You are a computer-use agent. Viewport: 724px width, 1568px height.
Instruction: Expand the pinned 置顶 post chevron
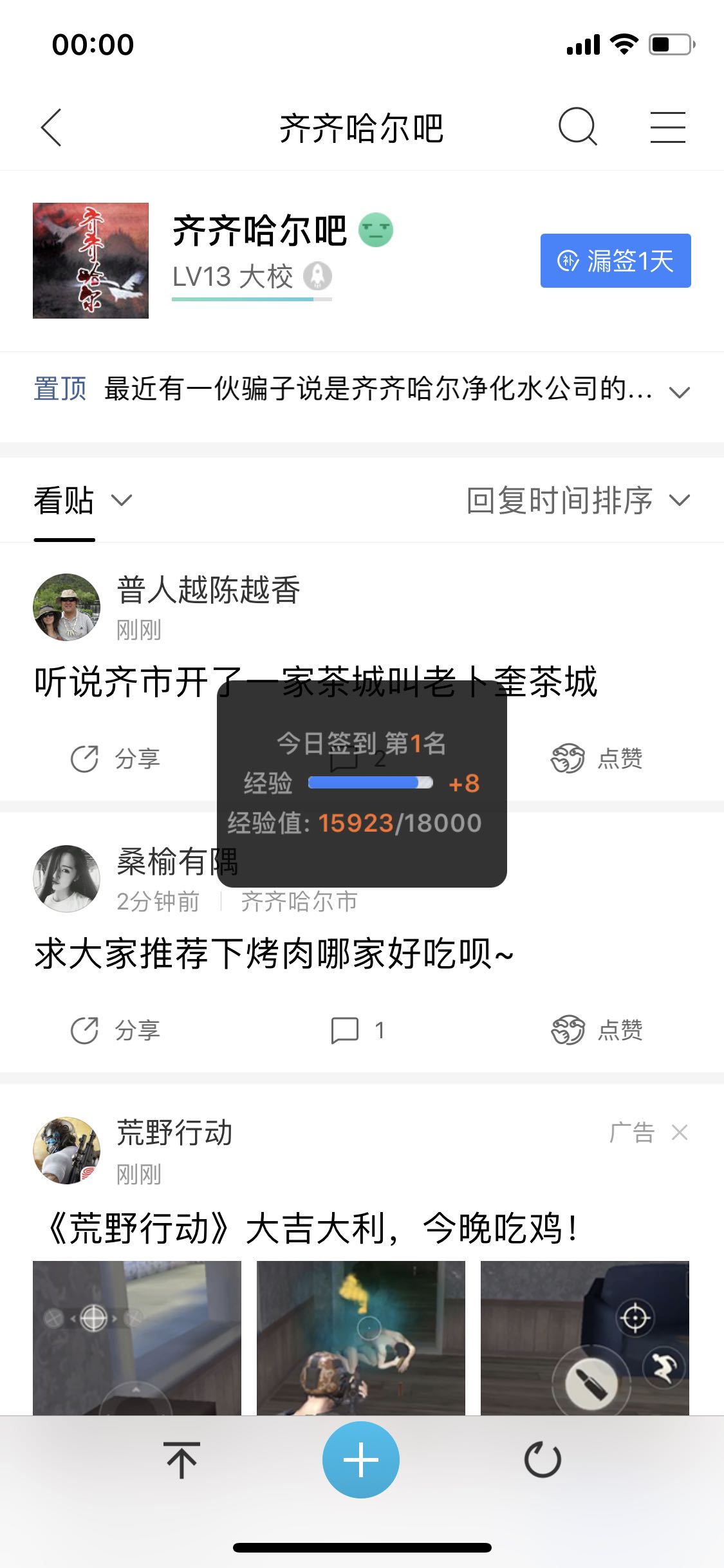coord(679,392)
